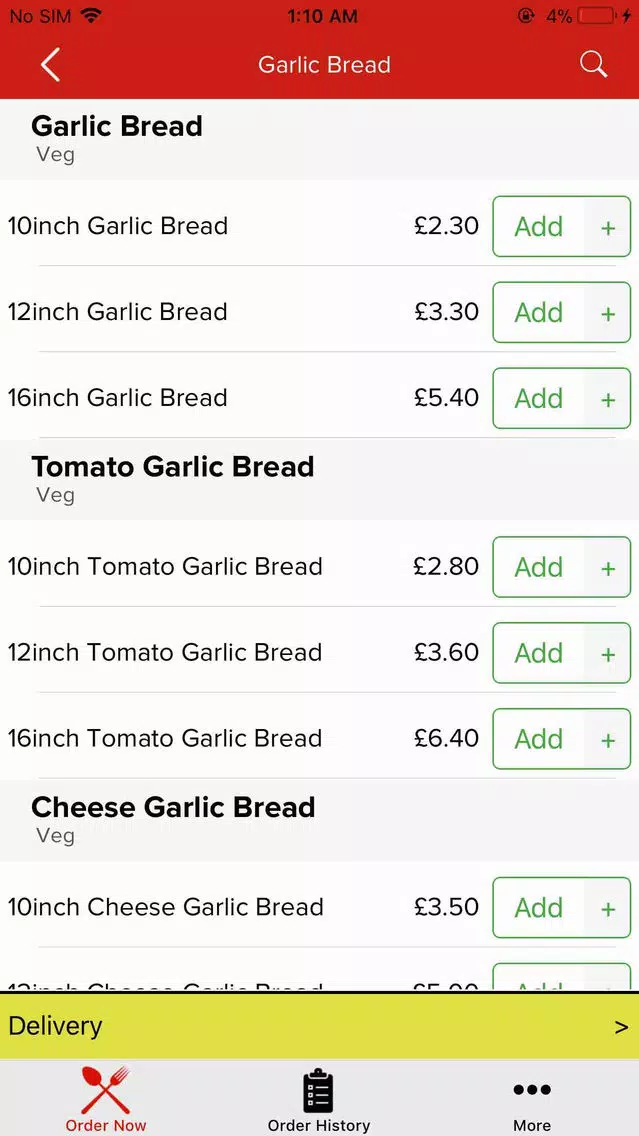Switch to the Order Now tab
This screenshot has height=1136, width=639.
click(106, 1098)
